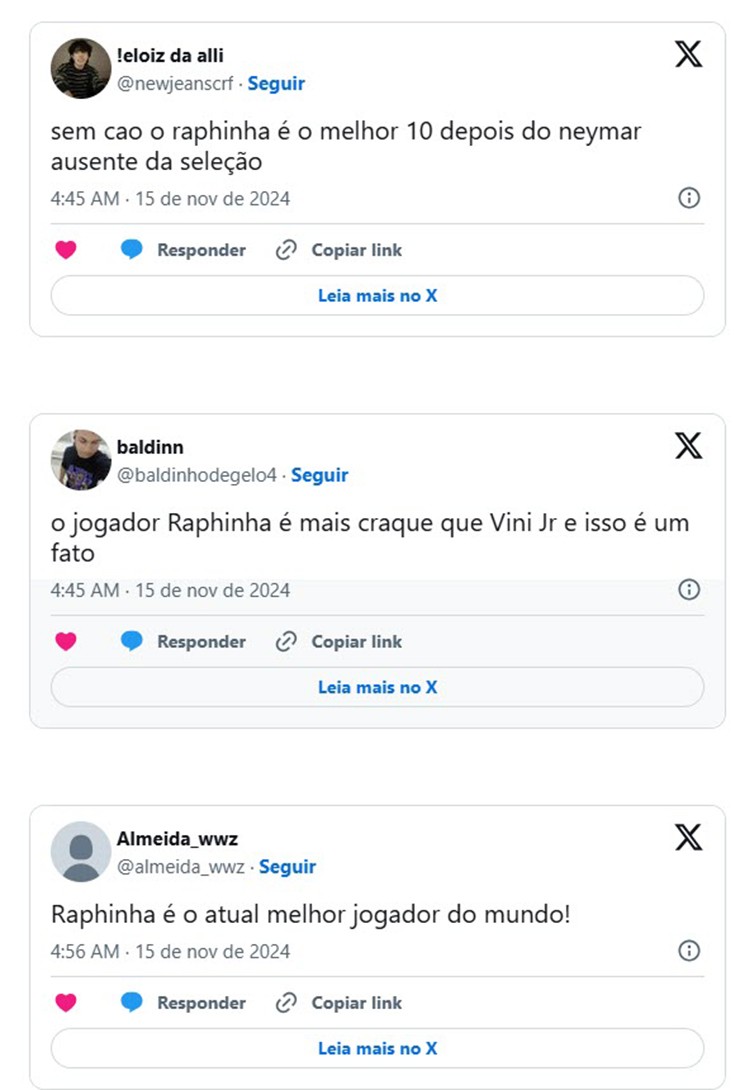Open 'Leia mais no X' under Almeida_wwz's tweet

(x=377, y=1049)
